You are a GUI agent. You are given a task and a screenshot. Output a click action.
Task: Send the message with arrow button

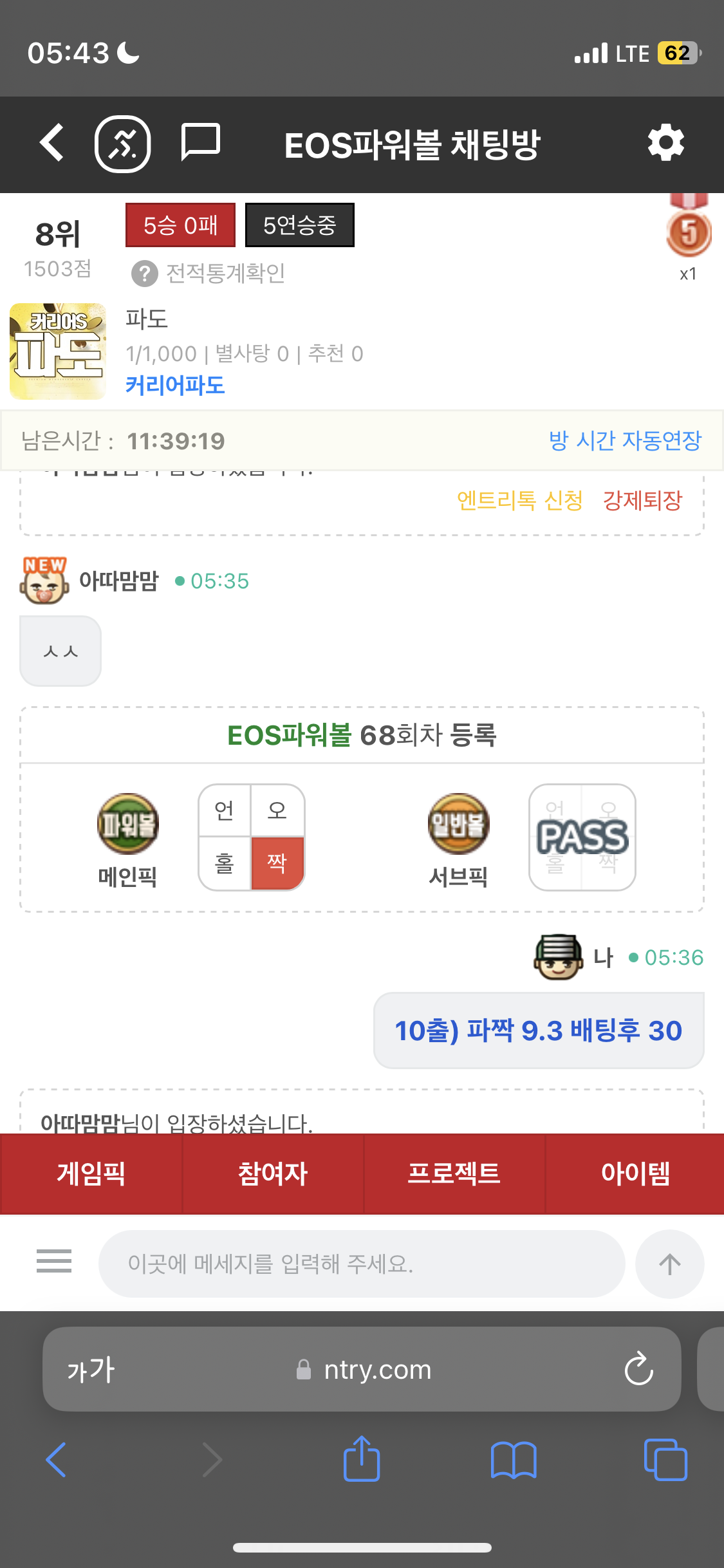[669, 1264]
